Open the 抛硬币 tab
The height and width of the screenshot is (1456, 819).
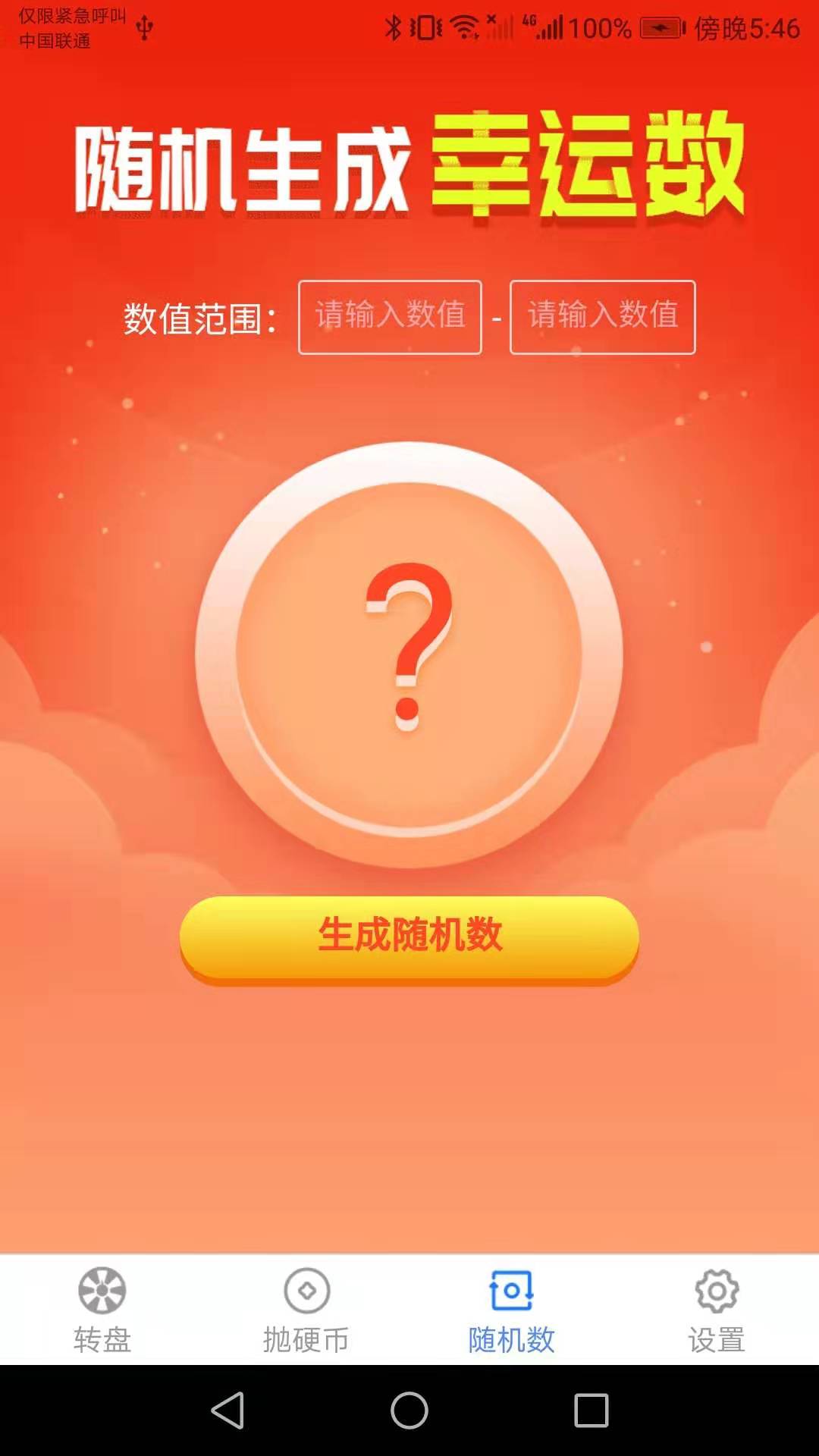(306, 1310)
